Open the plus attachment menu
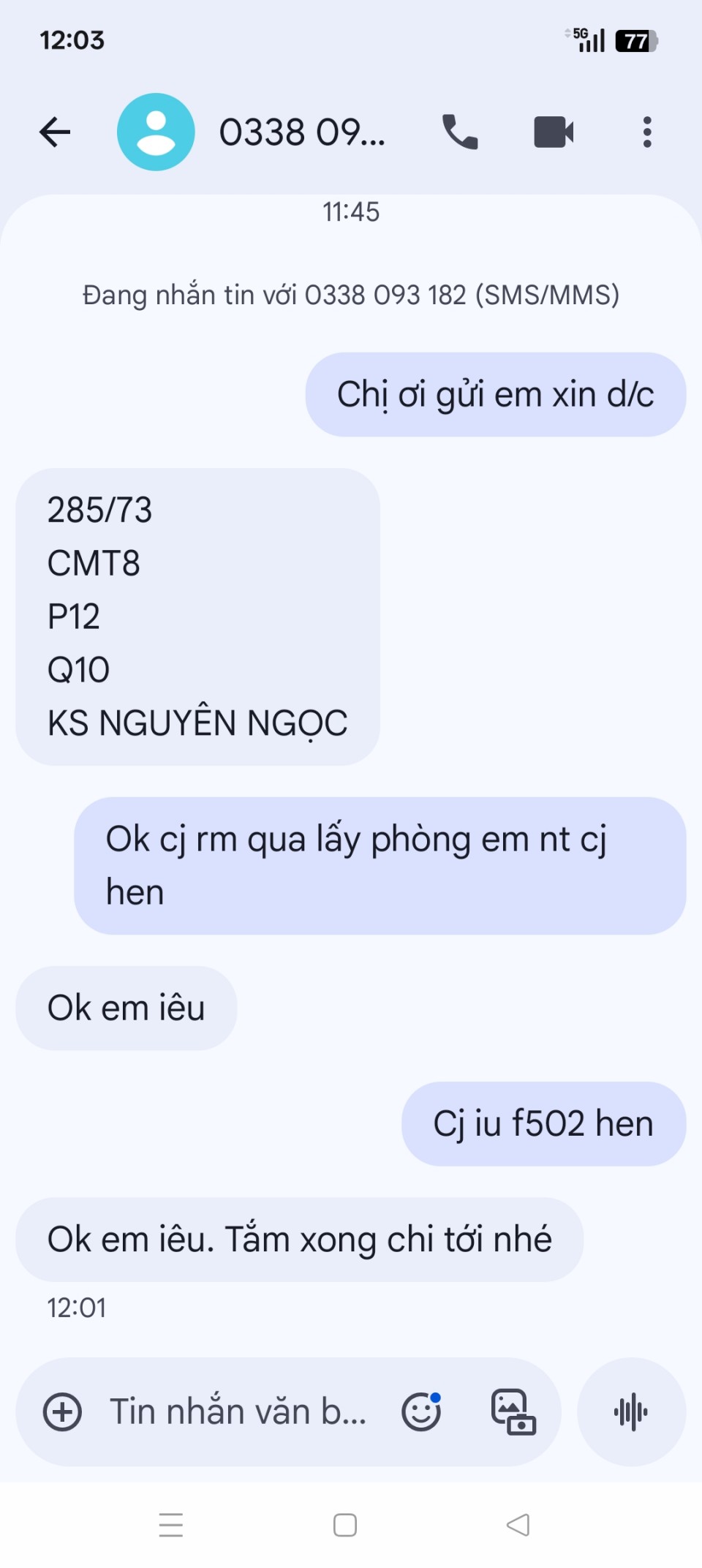The height and width of the screenshot is (1568, 702). [62, 1411]
